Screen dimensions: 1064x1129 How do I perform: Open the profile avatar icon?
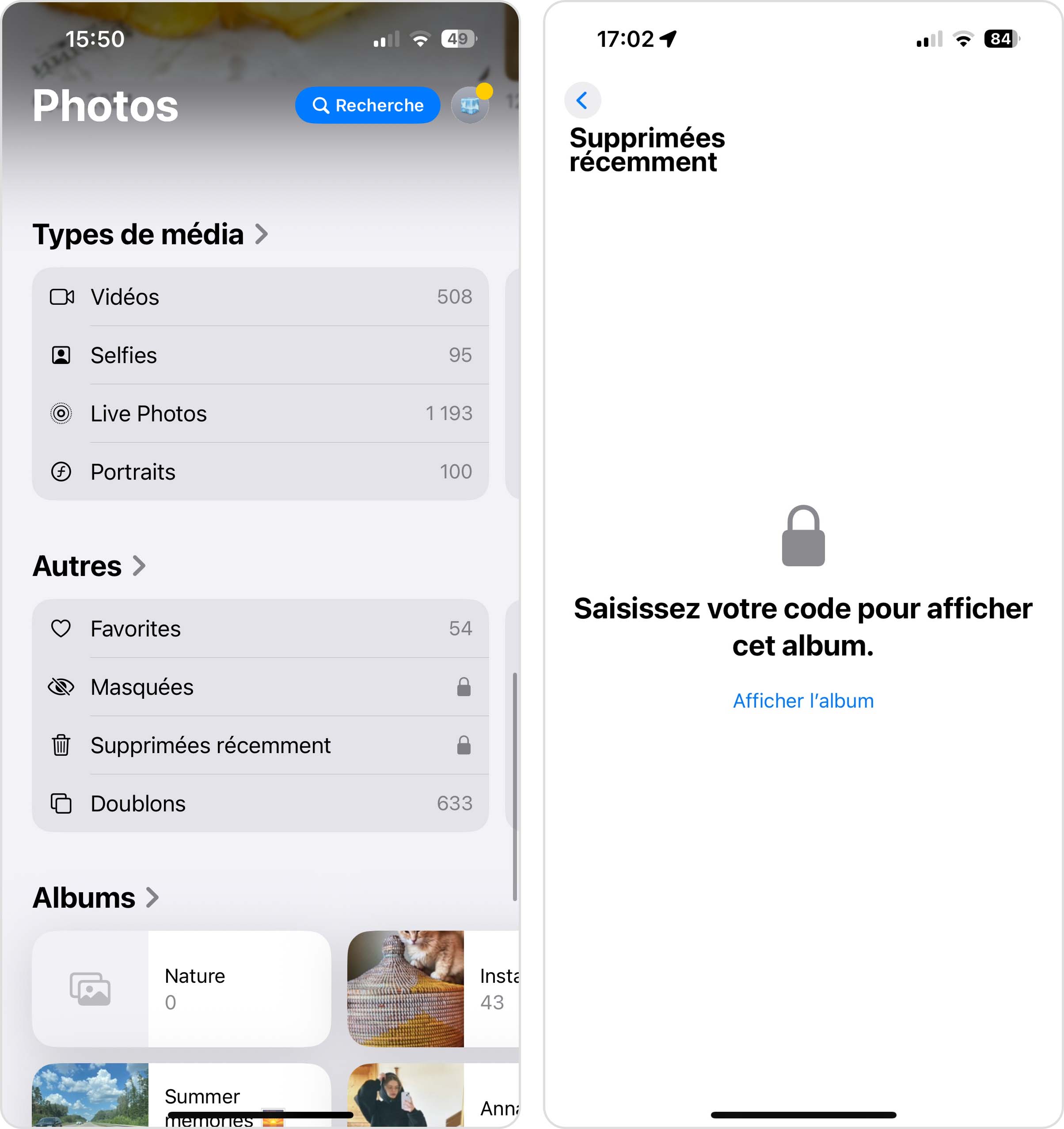pos(470,105)
